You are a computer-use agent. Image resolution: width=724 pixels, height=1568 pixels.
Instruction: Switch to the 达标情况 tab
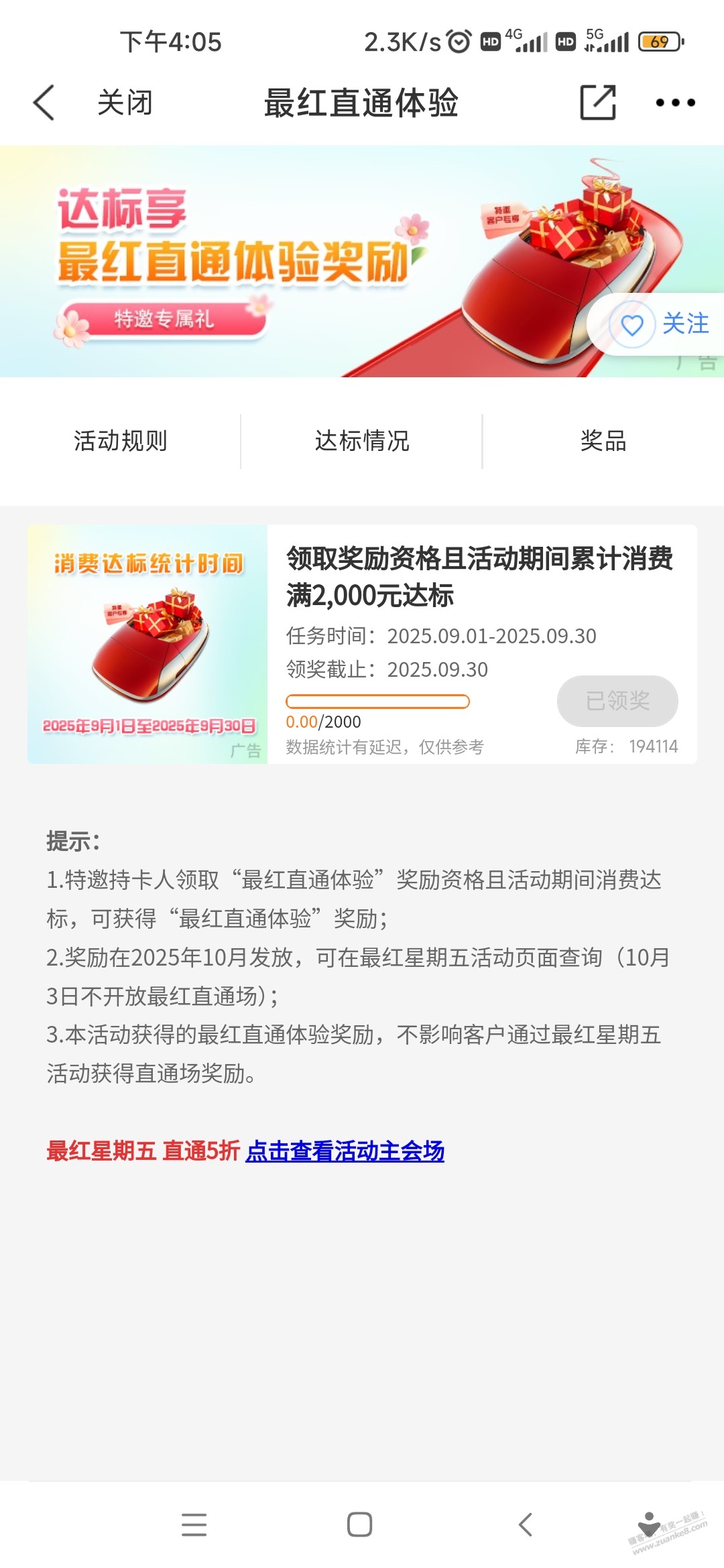(x=362, y=441)
